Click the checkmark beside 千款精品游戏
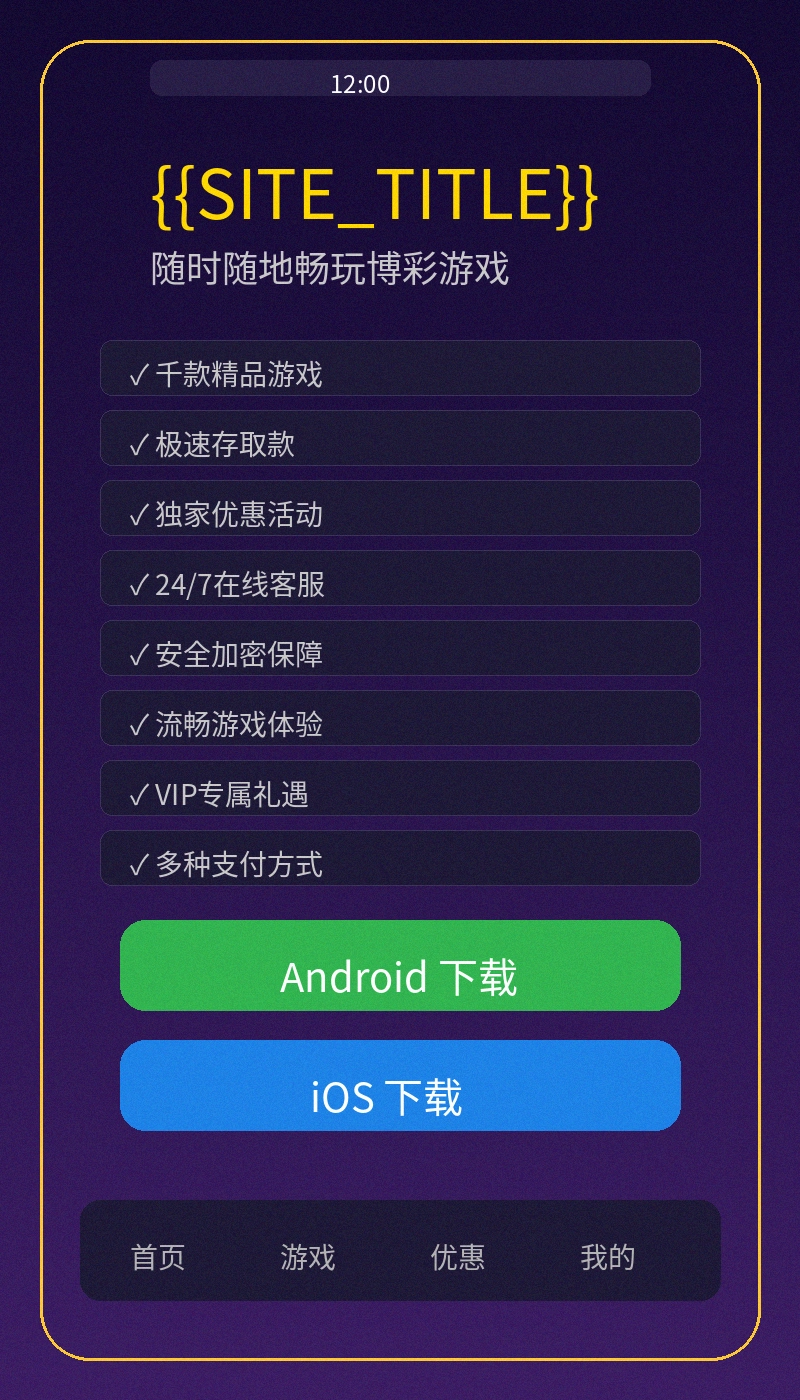Image resolution: width=800 pixels, height=1400 pixels. pos(136,372)
